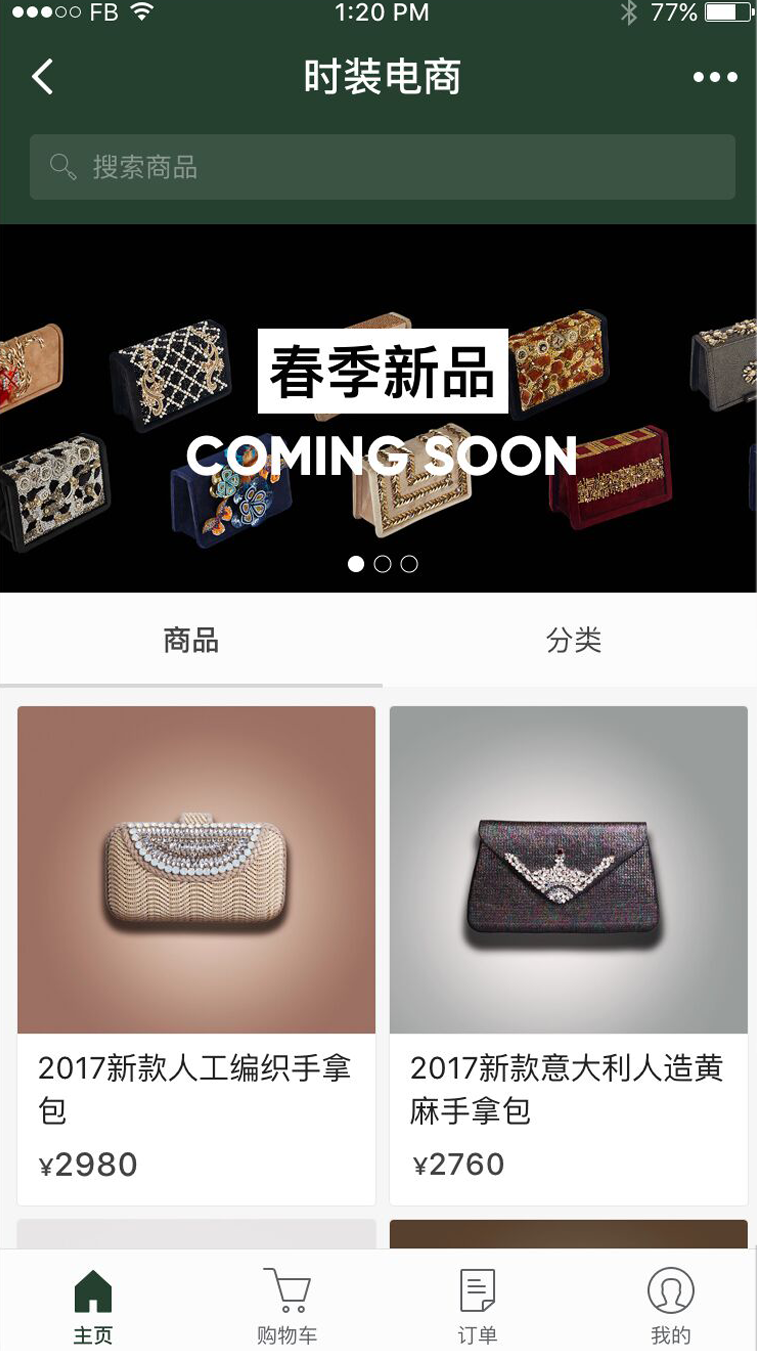Open the 春季新品 Coming Soon banner
Viewport: 757px width, 1351px height.
click(378, 408)
